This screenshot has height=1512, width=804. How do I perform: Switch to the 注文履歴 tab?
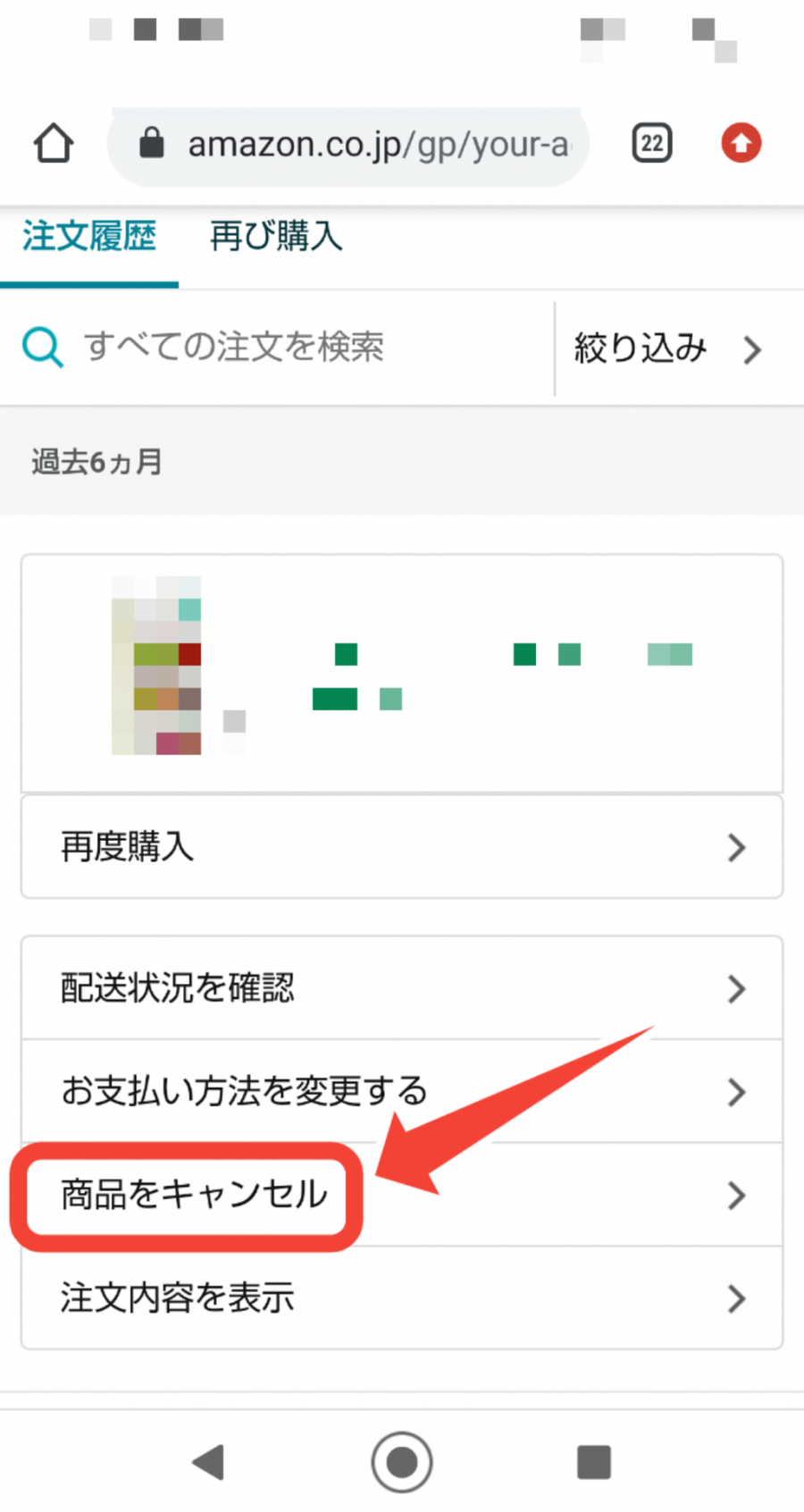pyautogui.click(x=89, y=238)
